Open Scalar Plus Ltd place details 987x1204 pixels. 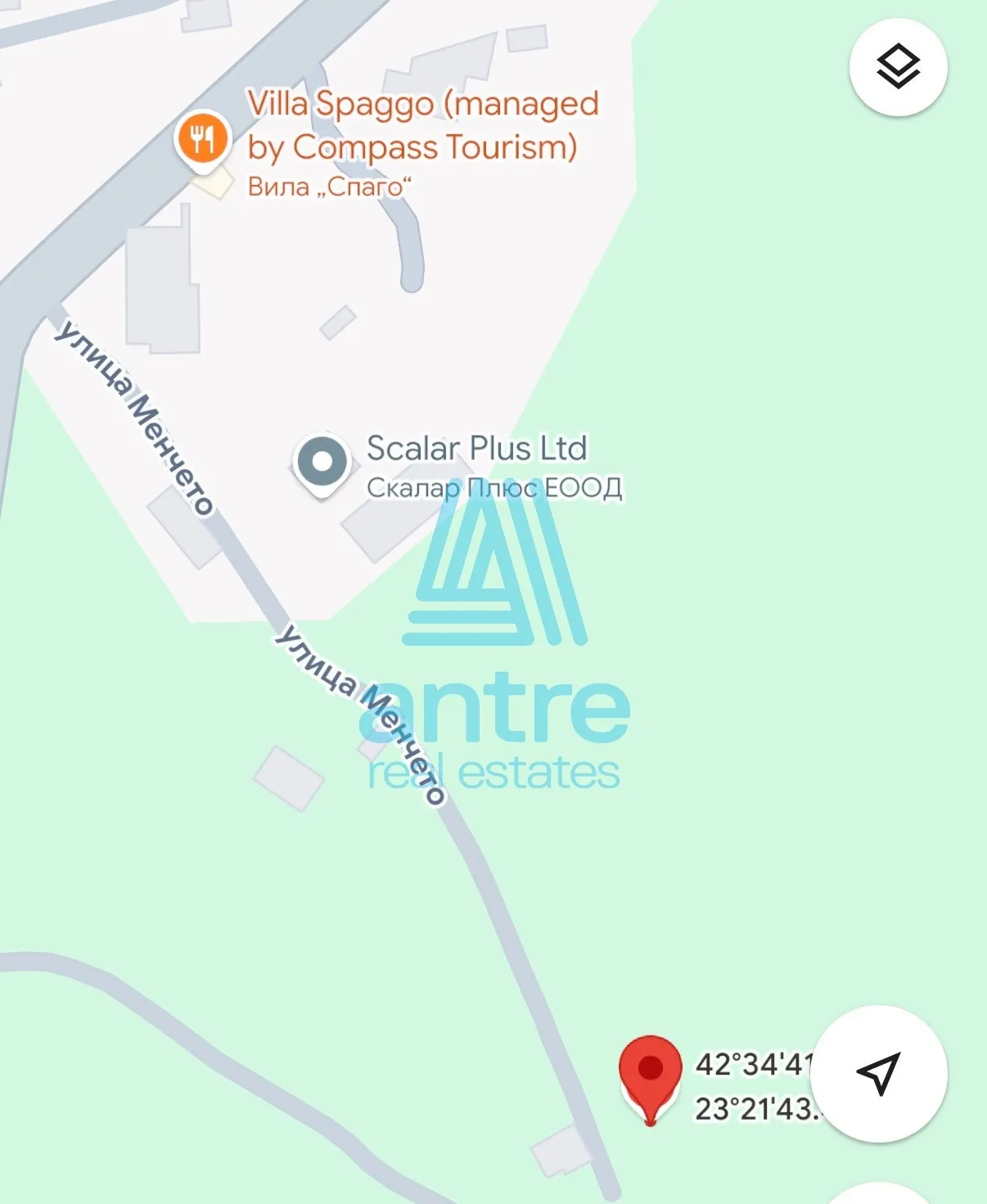pyautogui.click(x=476, y=449)
